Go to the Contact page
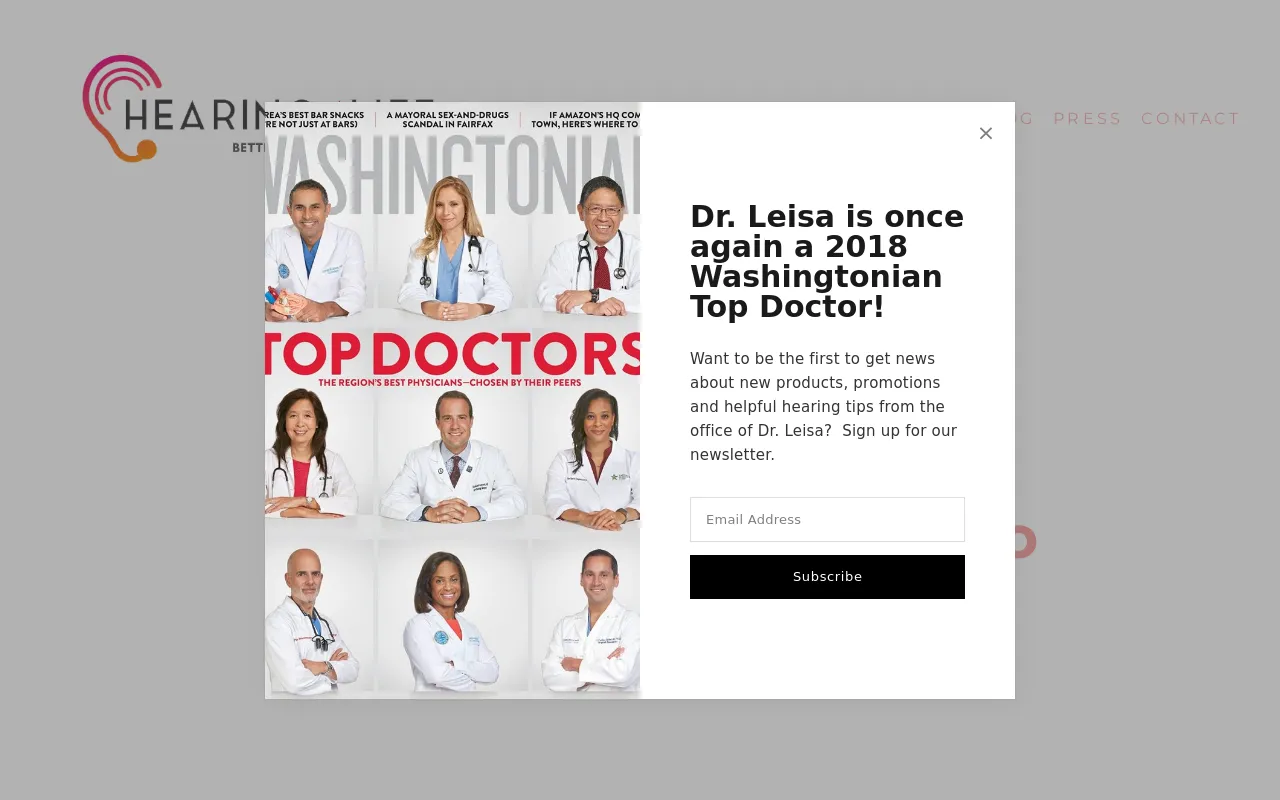 click(x=1190, y=119)
